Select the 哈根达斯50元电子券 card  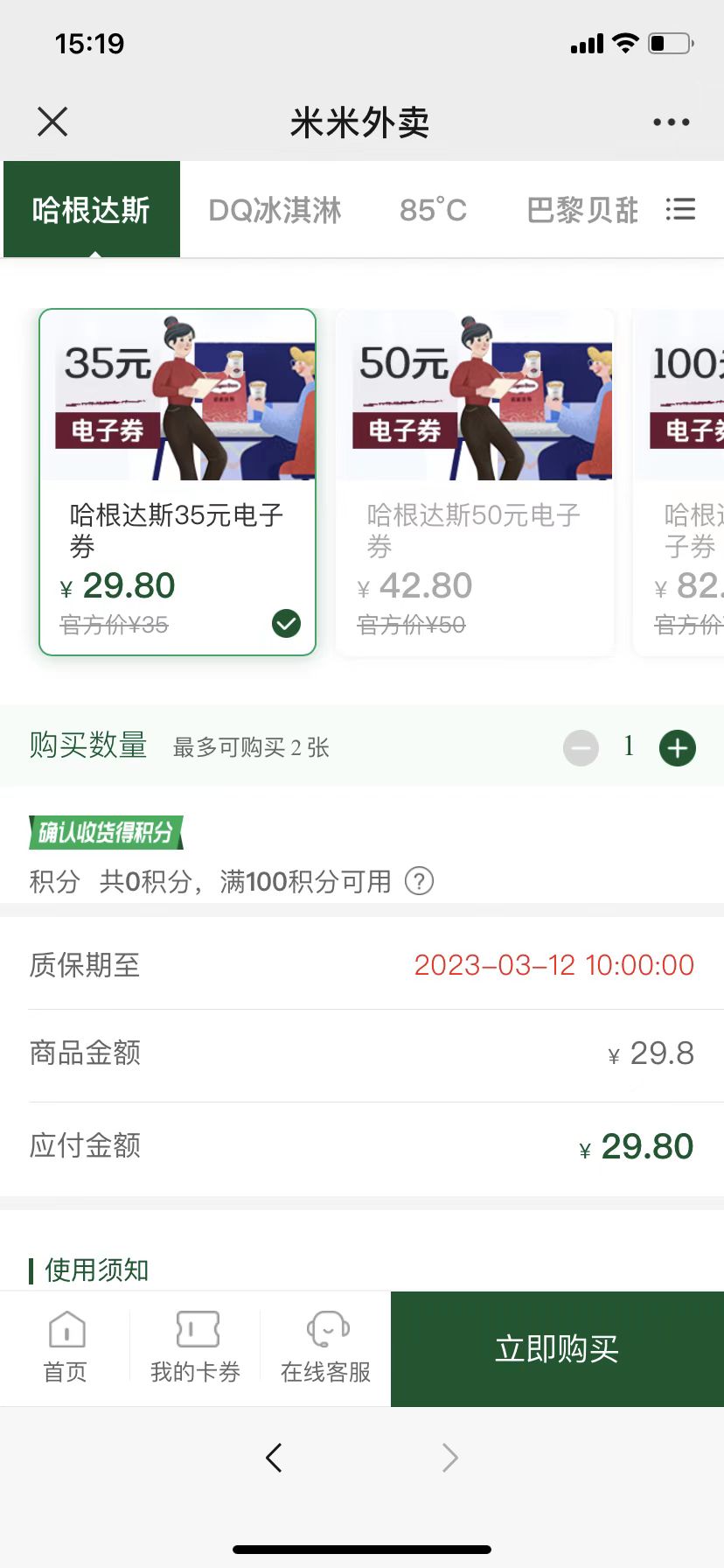click(475, 482)
